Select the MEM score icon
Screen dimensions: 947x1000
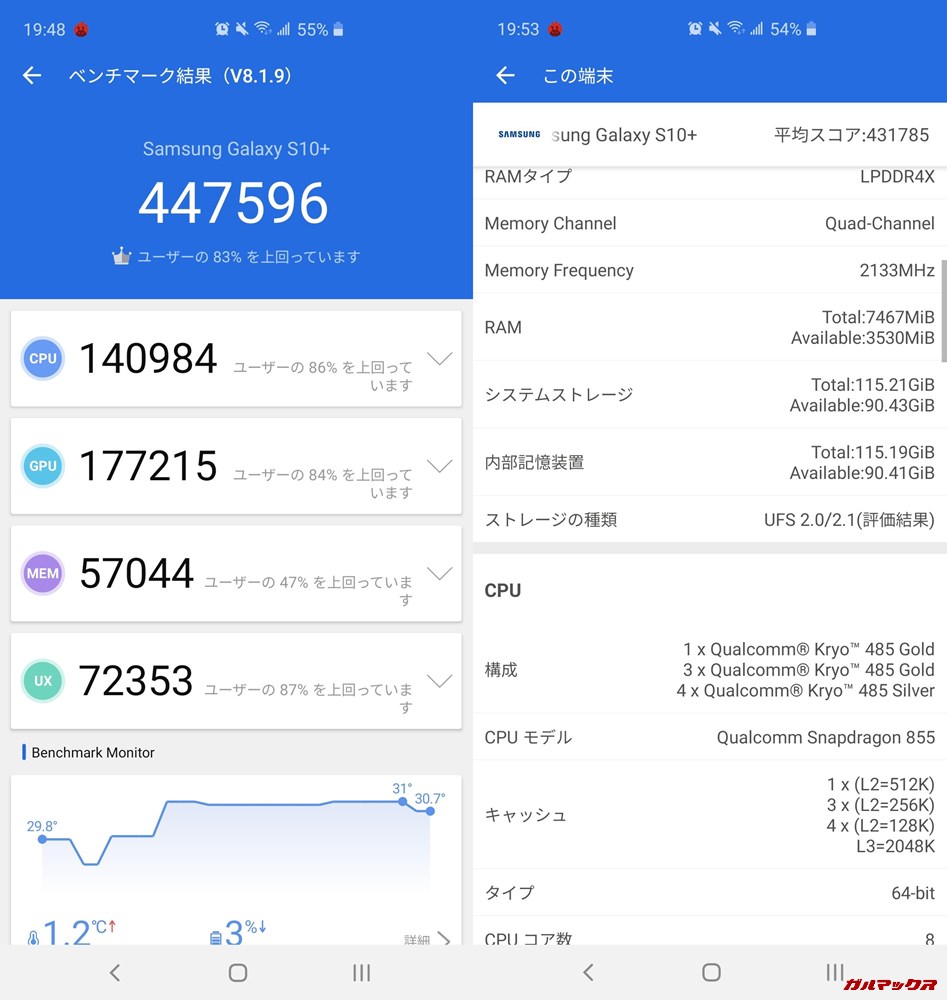click(42, 573)
